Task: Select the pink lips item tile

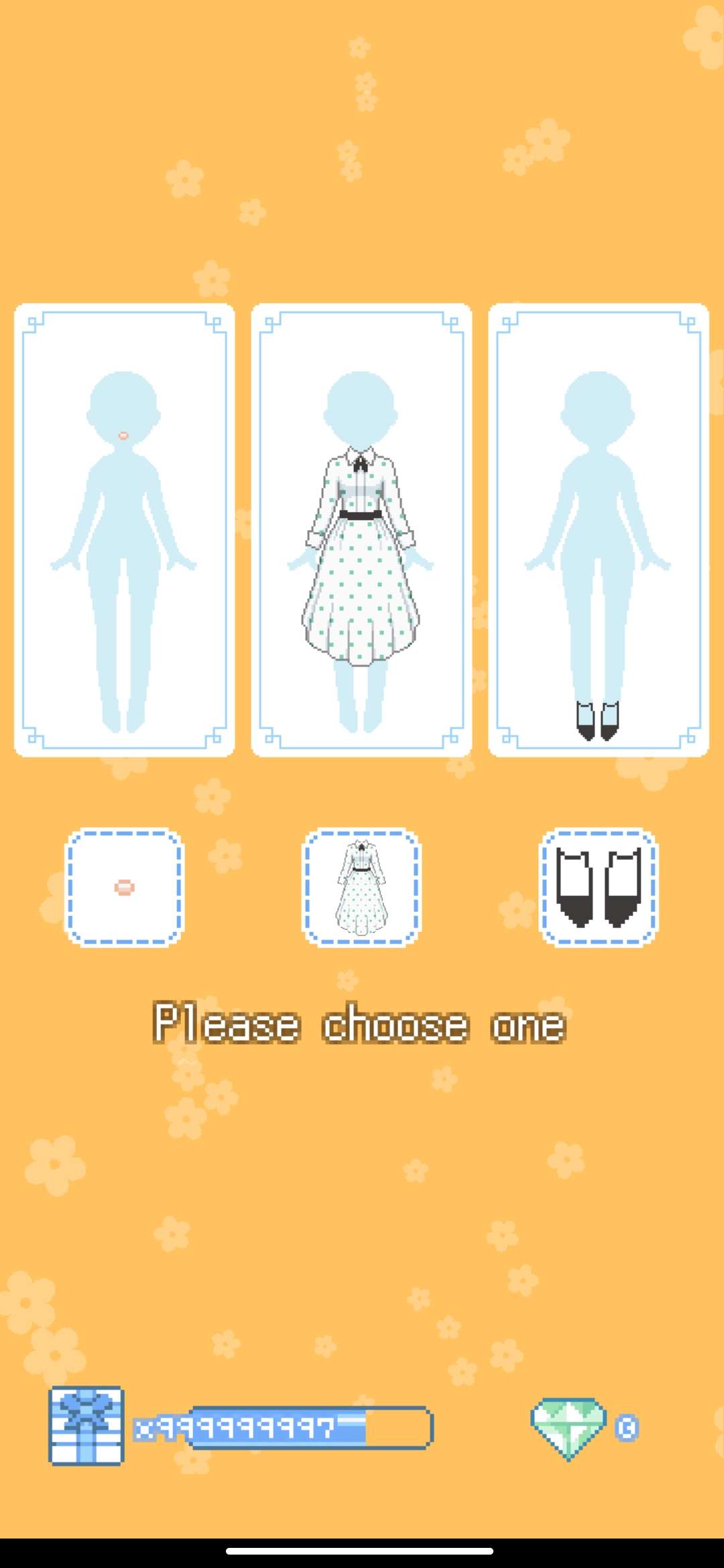Action: (124, 887)
